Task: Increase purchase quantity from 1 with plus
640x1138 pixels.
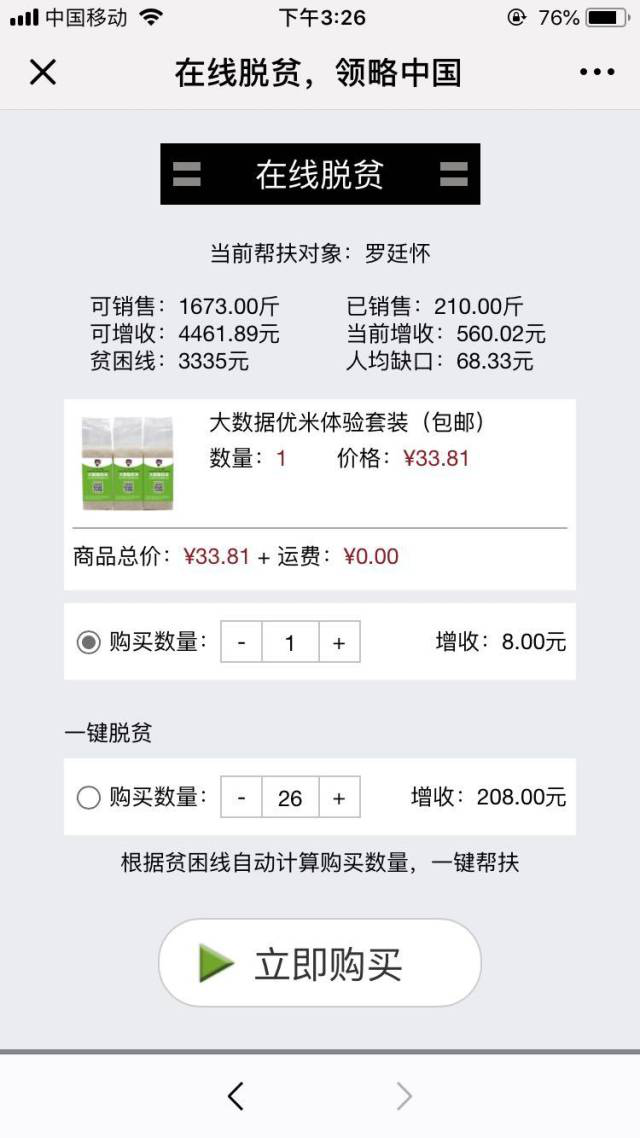Action: coord(339,643)
